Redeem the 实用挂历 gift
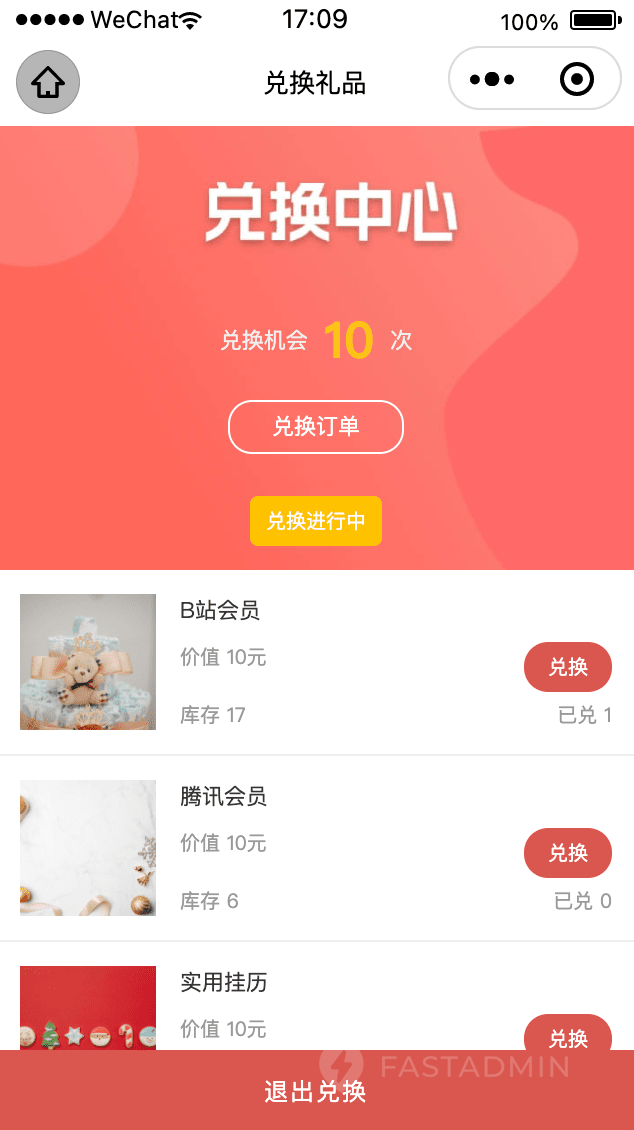Image resolution: width=634 pixels, height=1130 pixels. tap(568, 1033)
